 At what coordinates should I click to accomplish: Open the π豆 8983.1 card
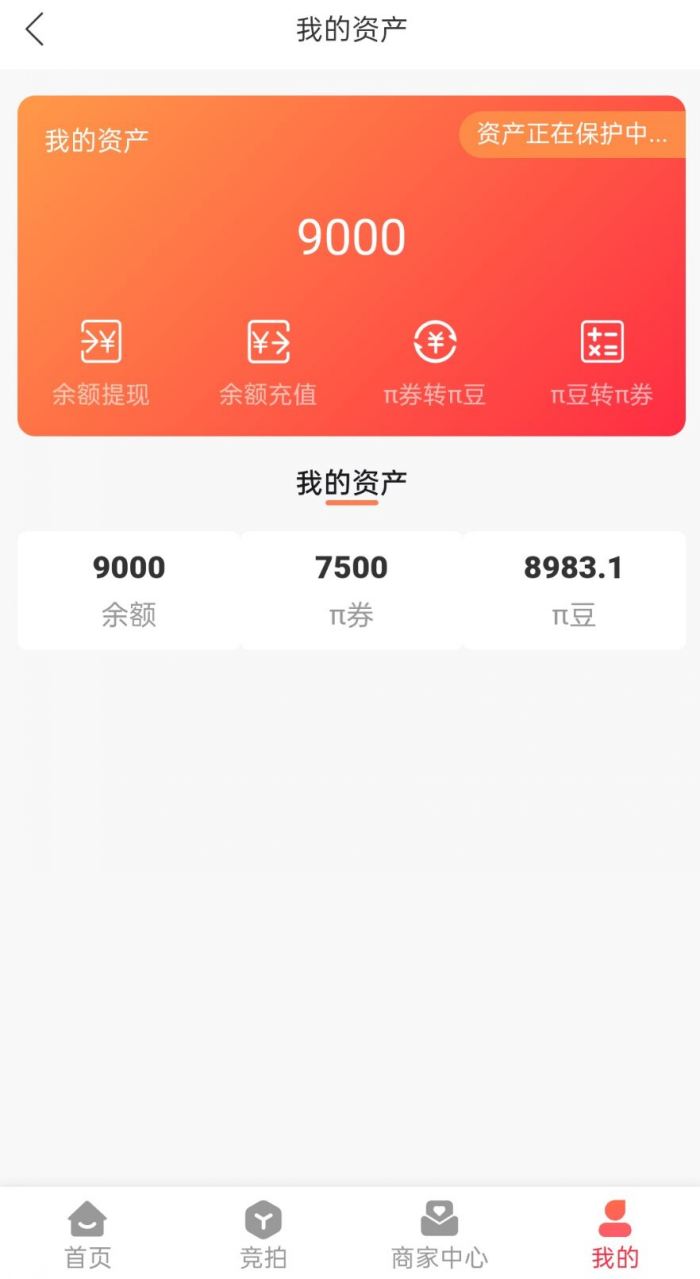574,590
